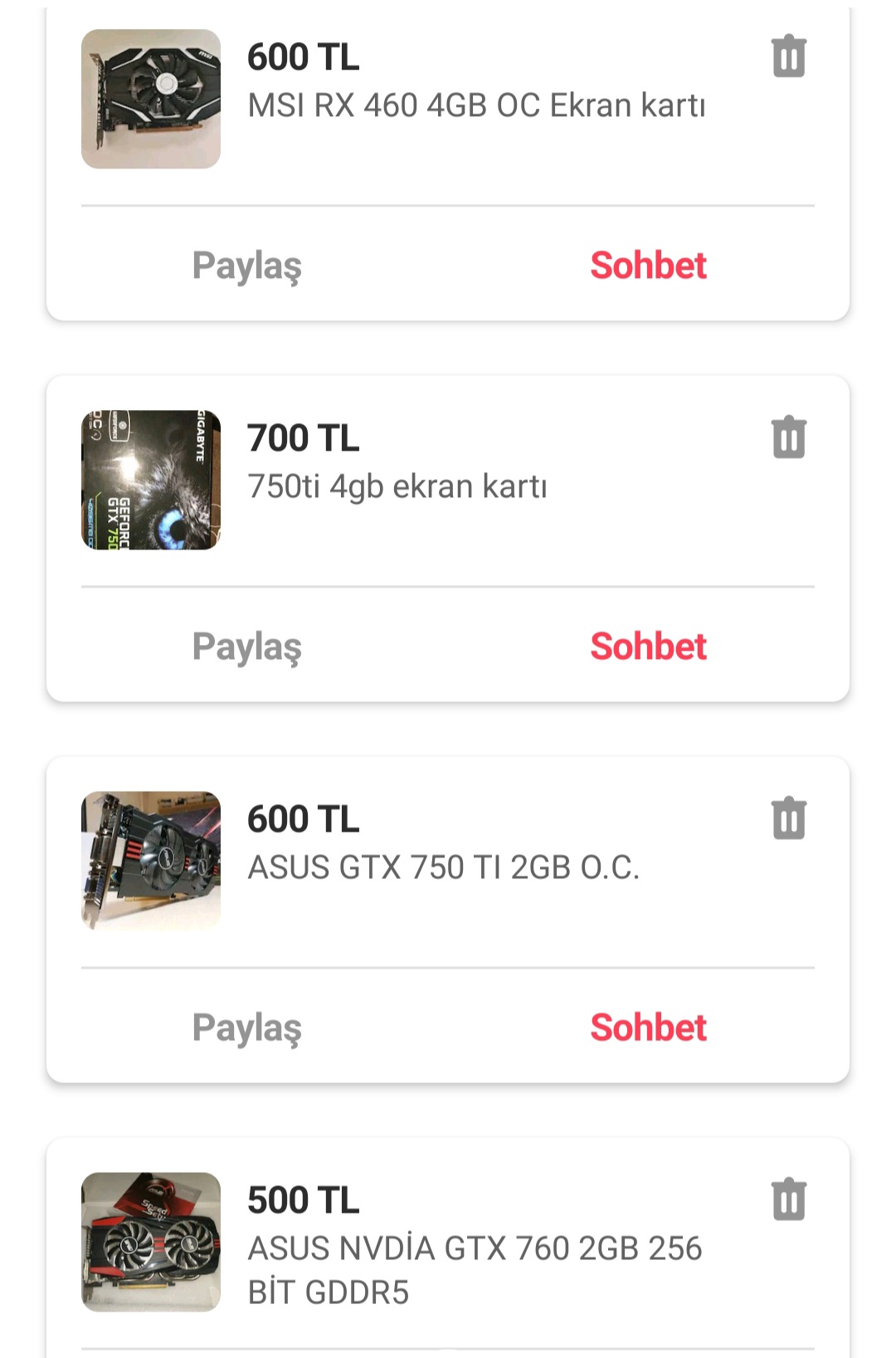Open the ASUS GTX 750 TI 2GB listing
This screenshot has height=1358, width=896.
443,867
